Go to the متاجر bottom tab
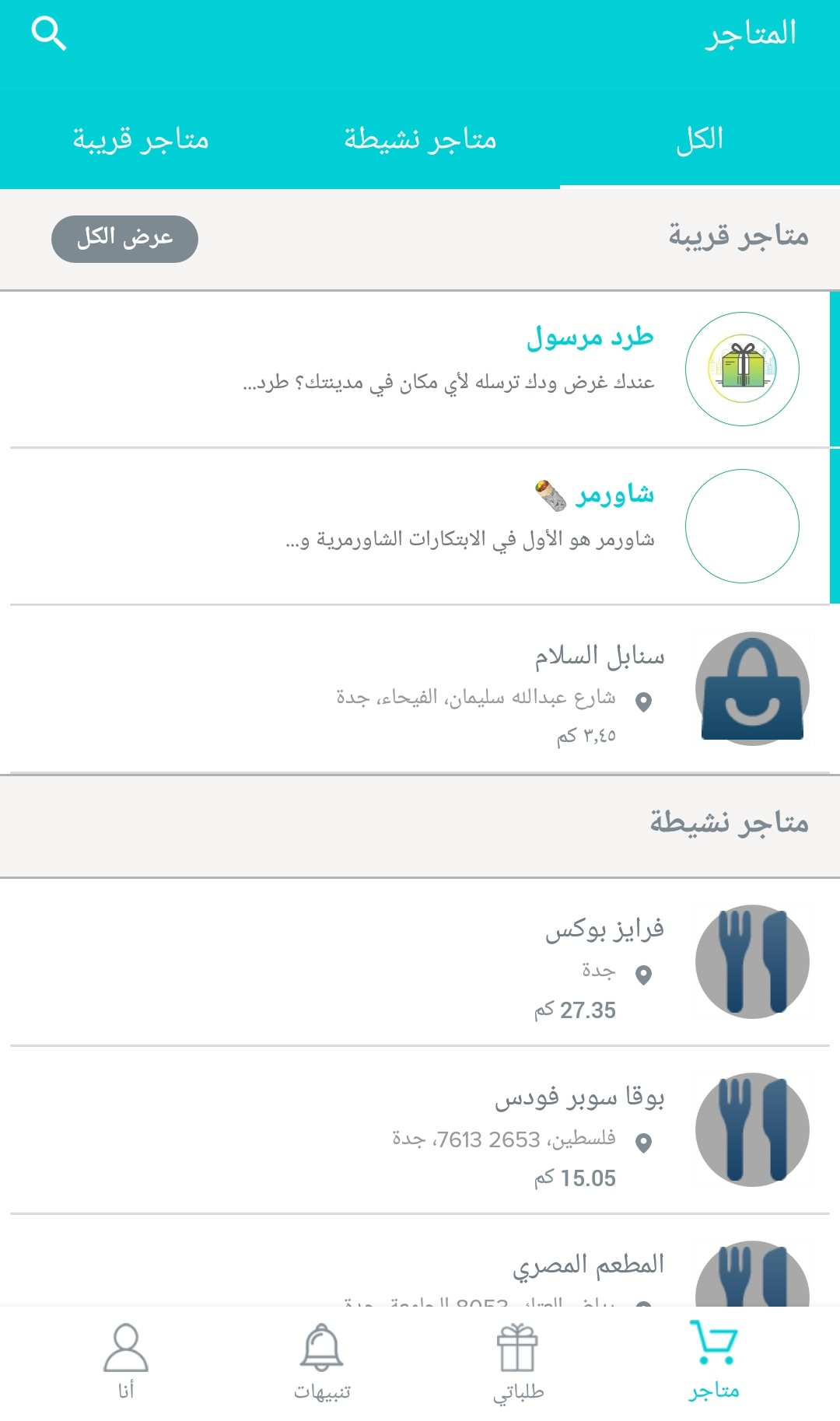The width and height of the screenshot is (840, 1421). (713, 1361)
